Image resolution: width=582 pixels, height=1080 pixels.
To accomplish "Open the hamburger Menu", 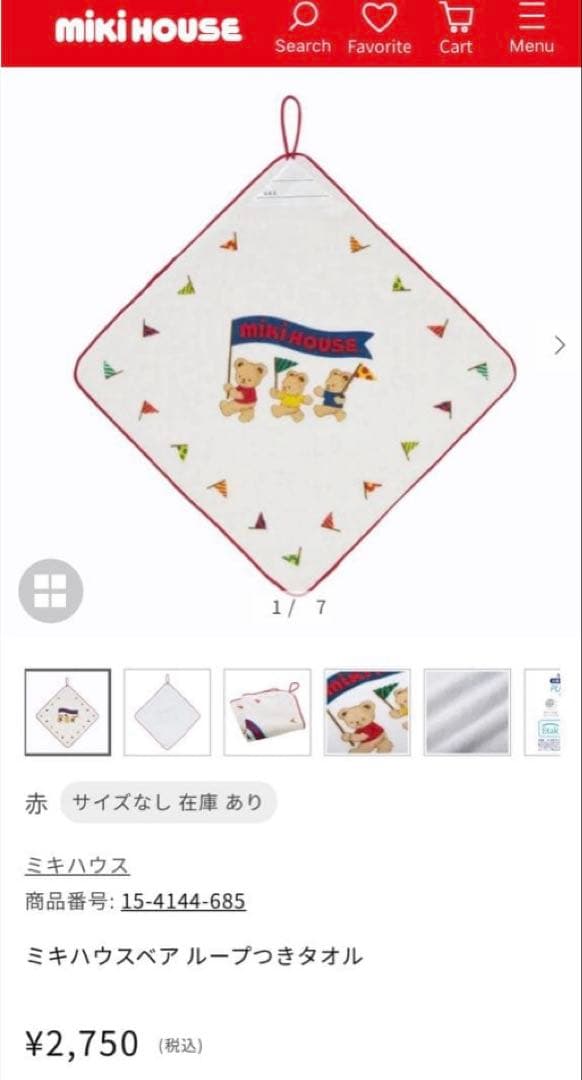I will click(x=531, y=28).
